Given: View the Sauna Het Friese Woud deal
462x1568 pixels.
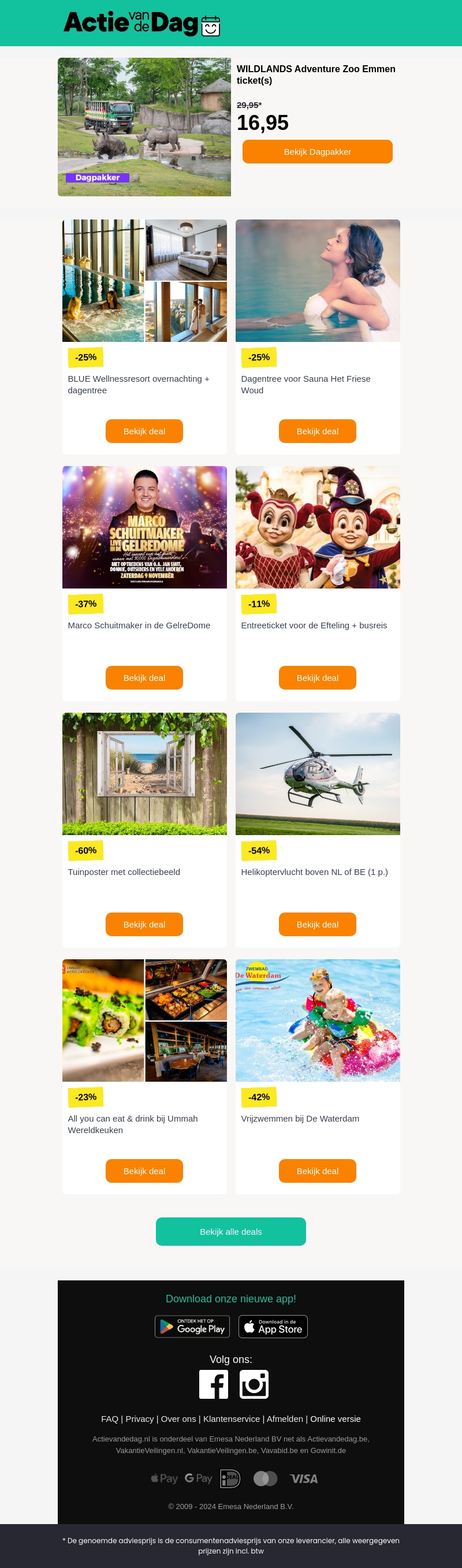Looking at the screenshot, I should click(317, 431).
